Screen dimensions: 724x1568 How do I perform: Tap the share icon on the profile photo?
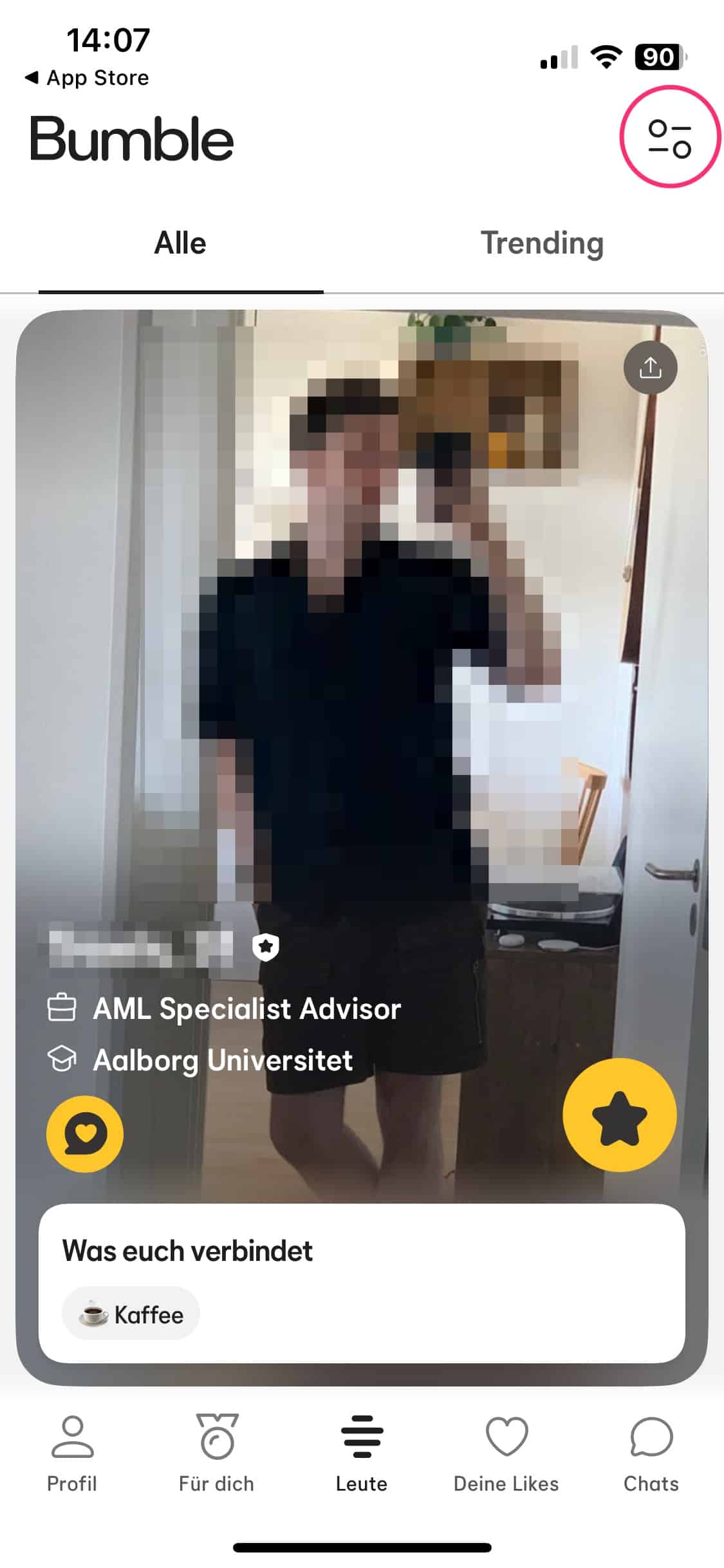650,367
